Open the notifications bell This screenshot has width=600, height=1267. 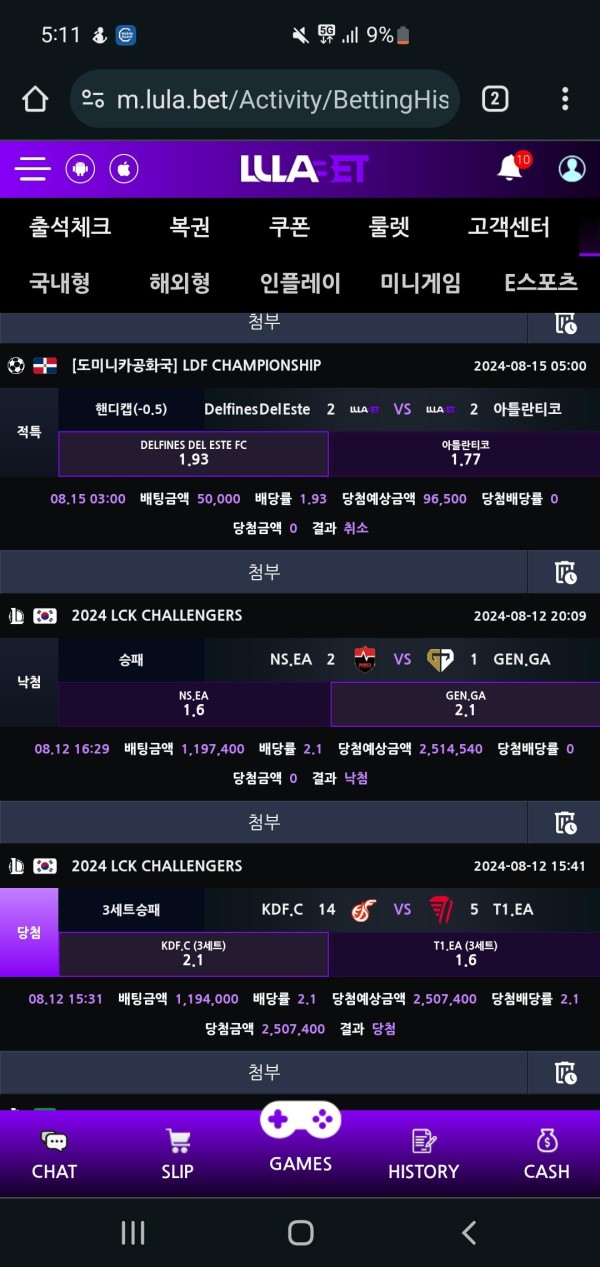pyautogui.click(x=510, y=168)
